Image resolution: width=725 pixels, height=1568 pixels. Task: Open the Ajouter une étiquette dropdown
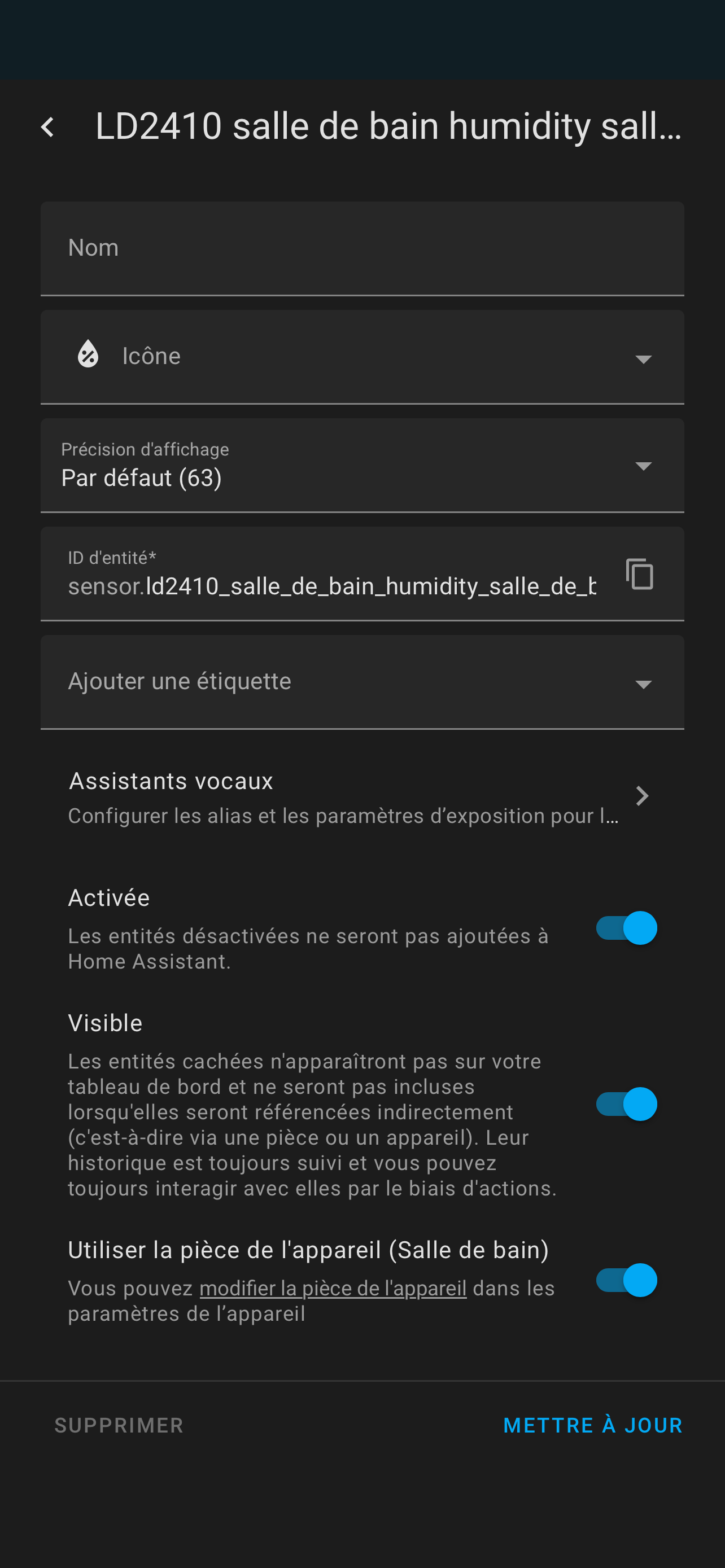coord(361,682)
